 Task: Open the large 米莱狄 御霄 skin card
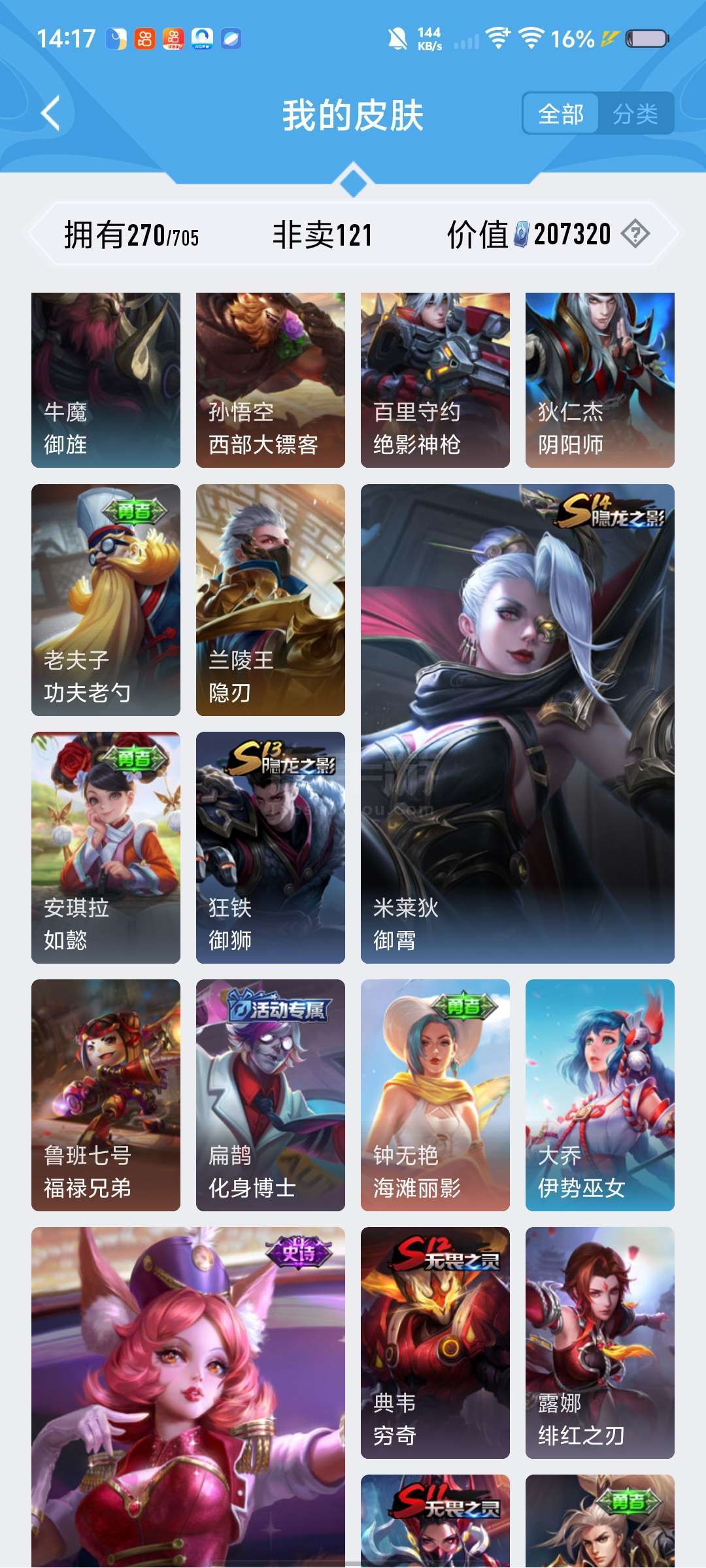(x=518, y=723)
